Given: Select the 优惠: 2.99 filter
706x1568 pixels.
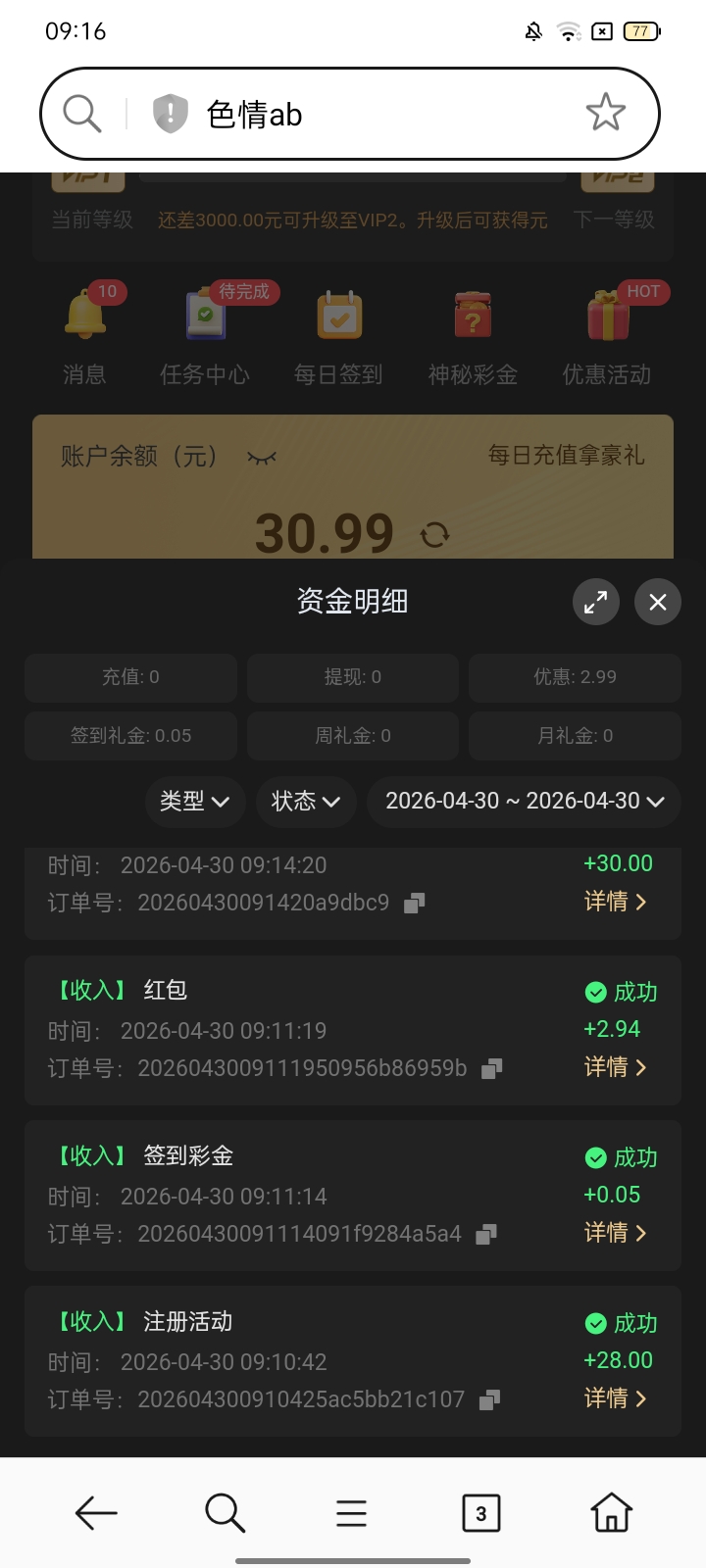Looking at the screenshot, I should pyautogui.click(x=575, y=677).
